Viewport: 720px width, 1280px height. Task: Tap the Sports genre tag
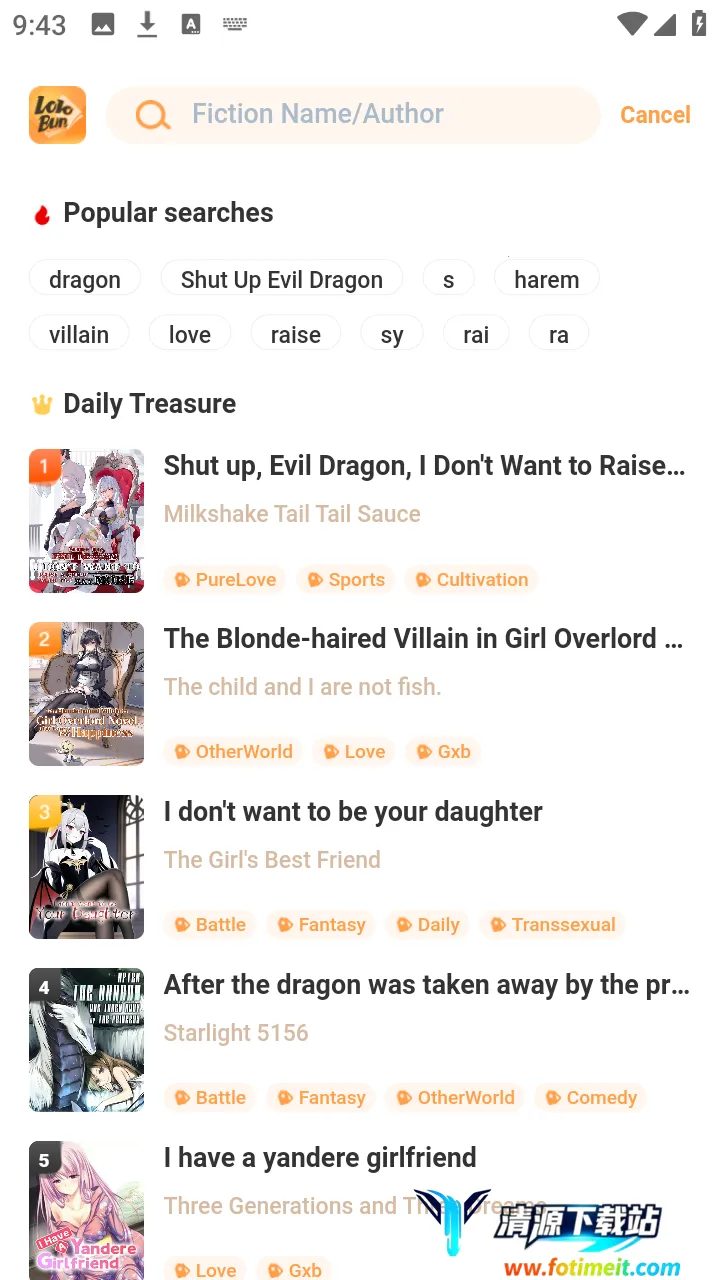point(346,580)
